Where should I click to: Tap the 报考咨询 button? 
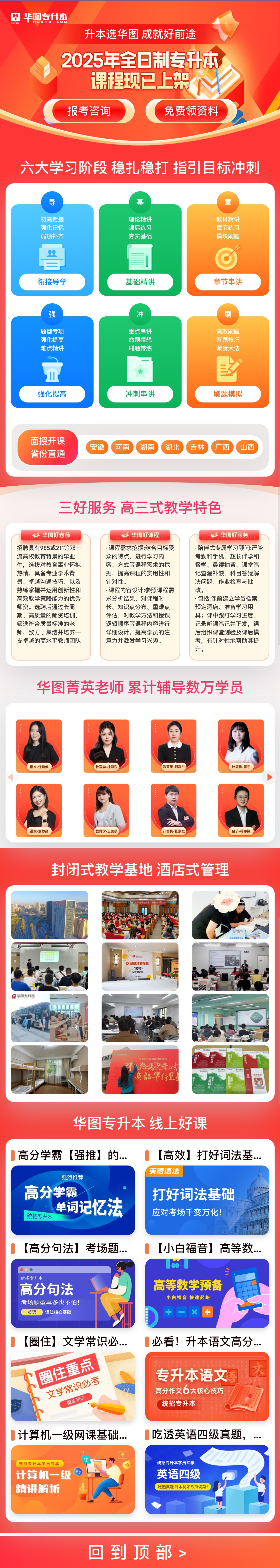[89, 111]
